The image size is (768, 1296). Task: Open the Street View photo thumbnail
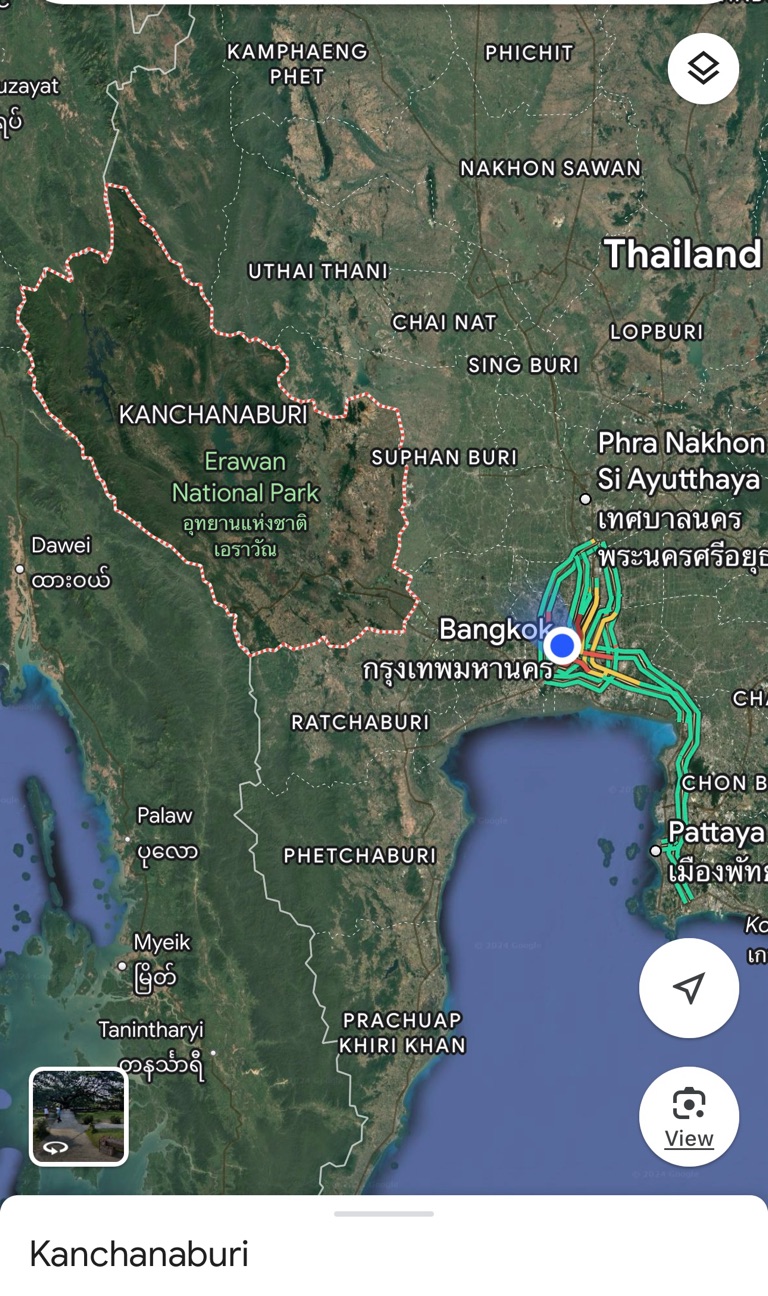79,1116
